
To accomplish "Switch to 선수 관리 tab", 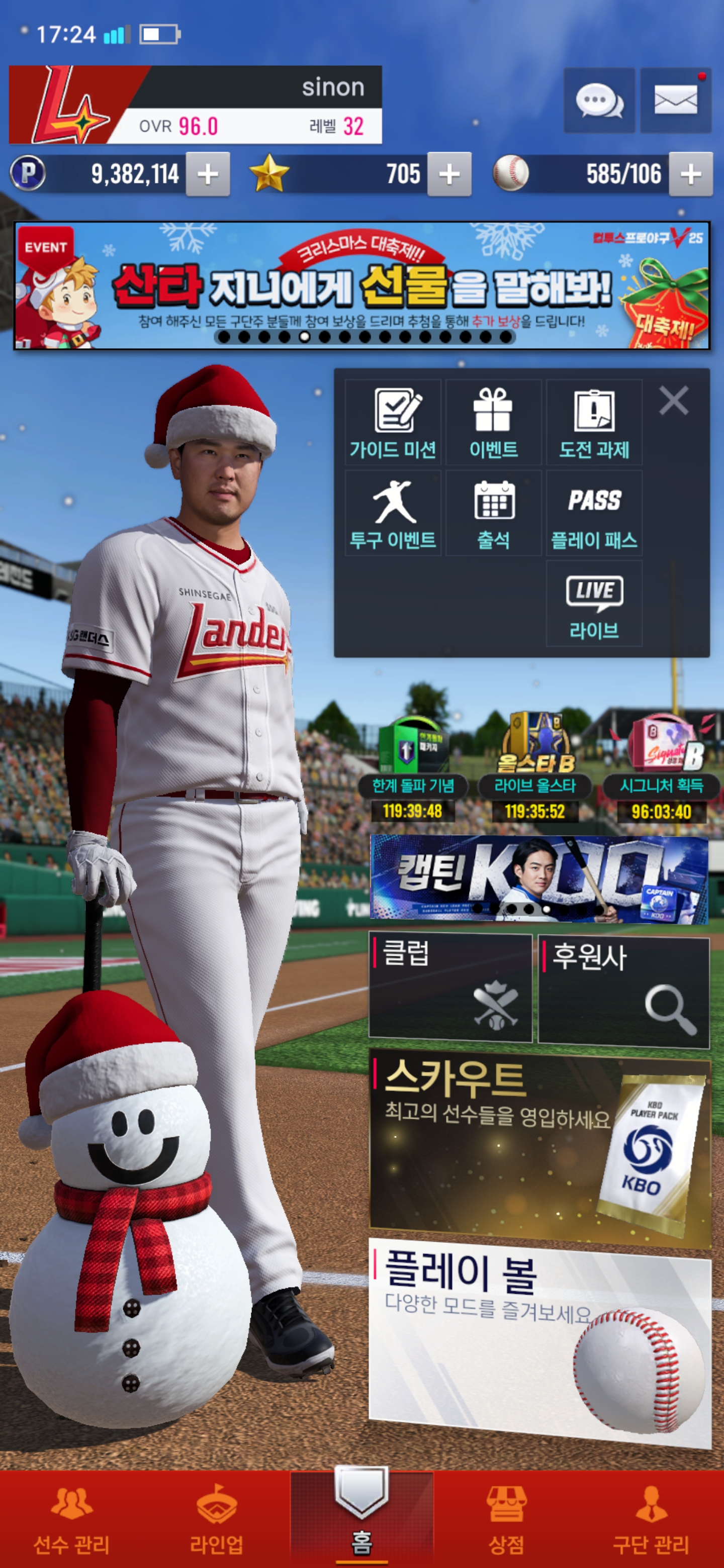I will point(72,1519).
